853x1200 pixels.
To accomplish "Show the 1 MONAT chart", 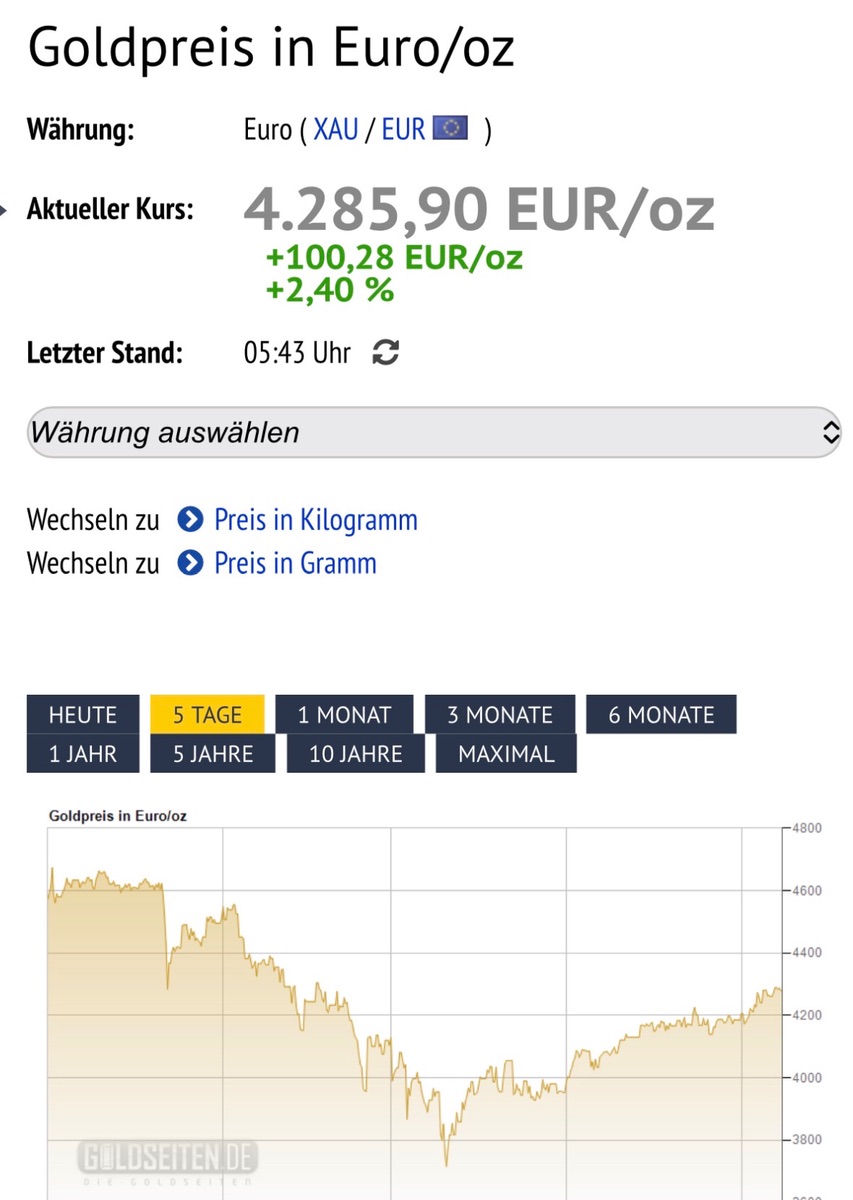I will tap(344, 714).
